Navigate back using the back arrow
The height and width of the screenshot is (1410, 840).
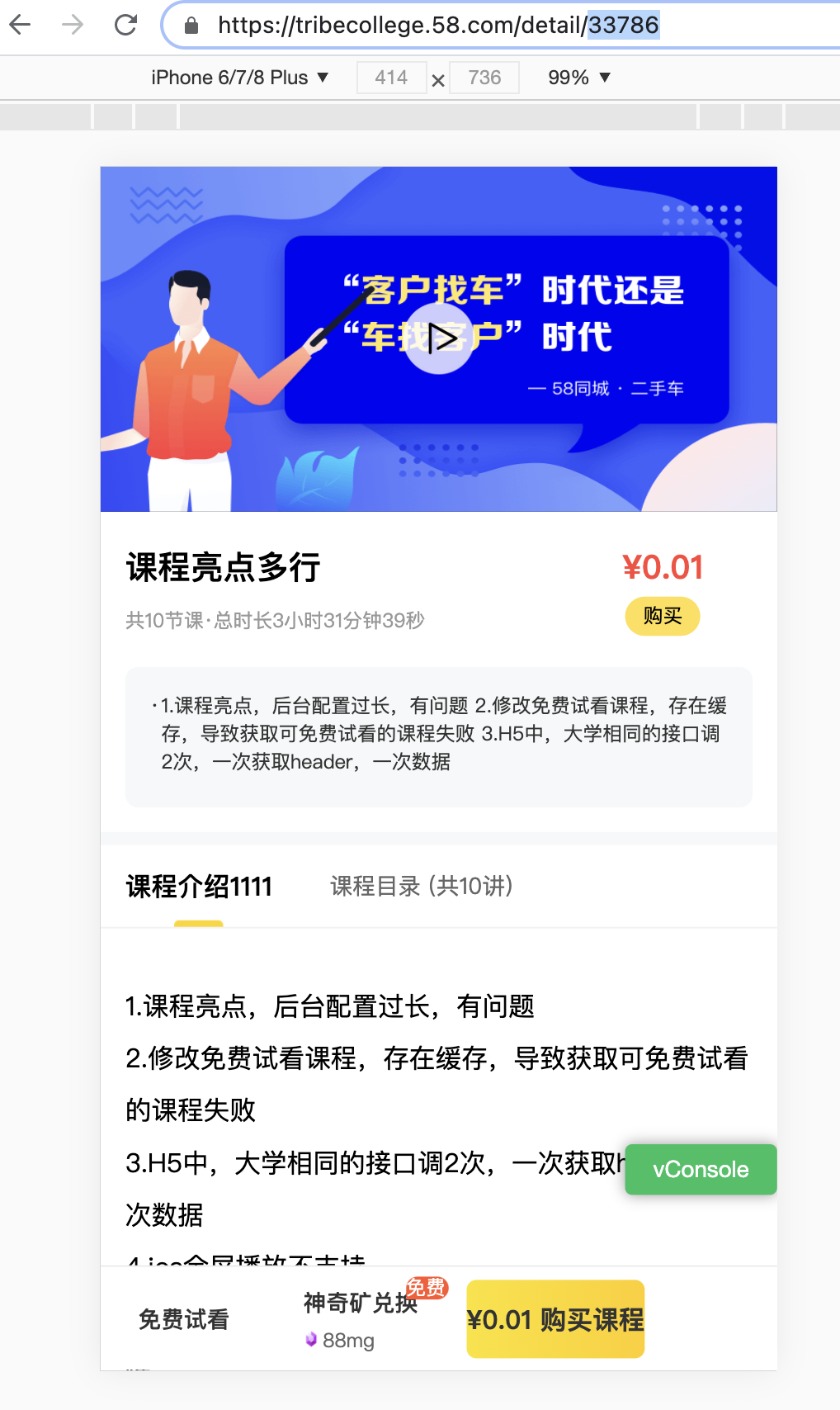[20, 25]
